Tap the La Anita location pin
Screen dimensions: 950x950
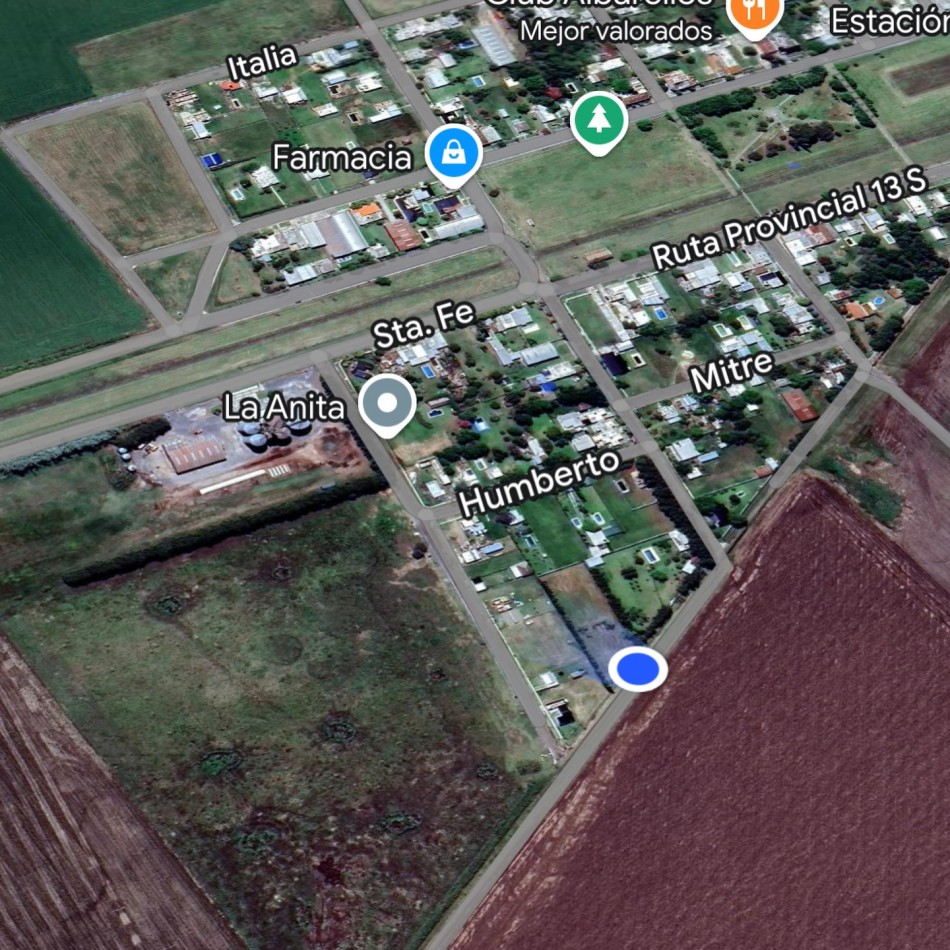click(388, 404)
